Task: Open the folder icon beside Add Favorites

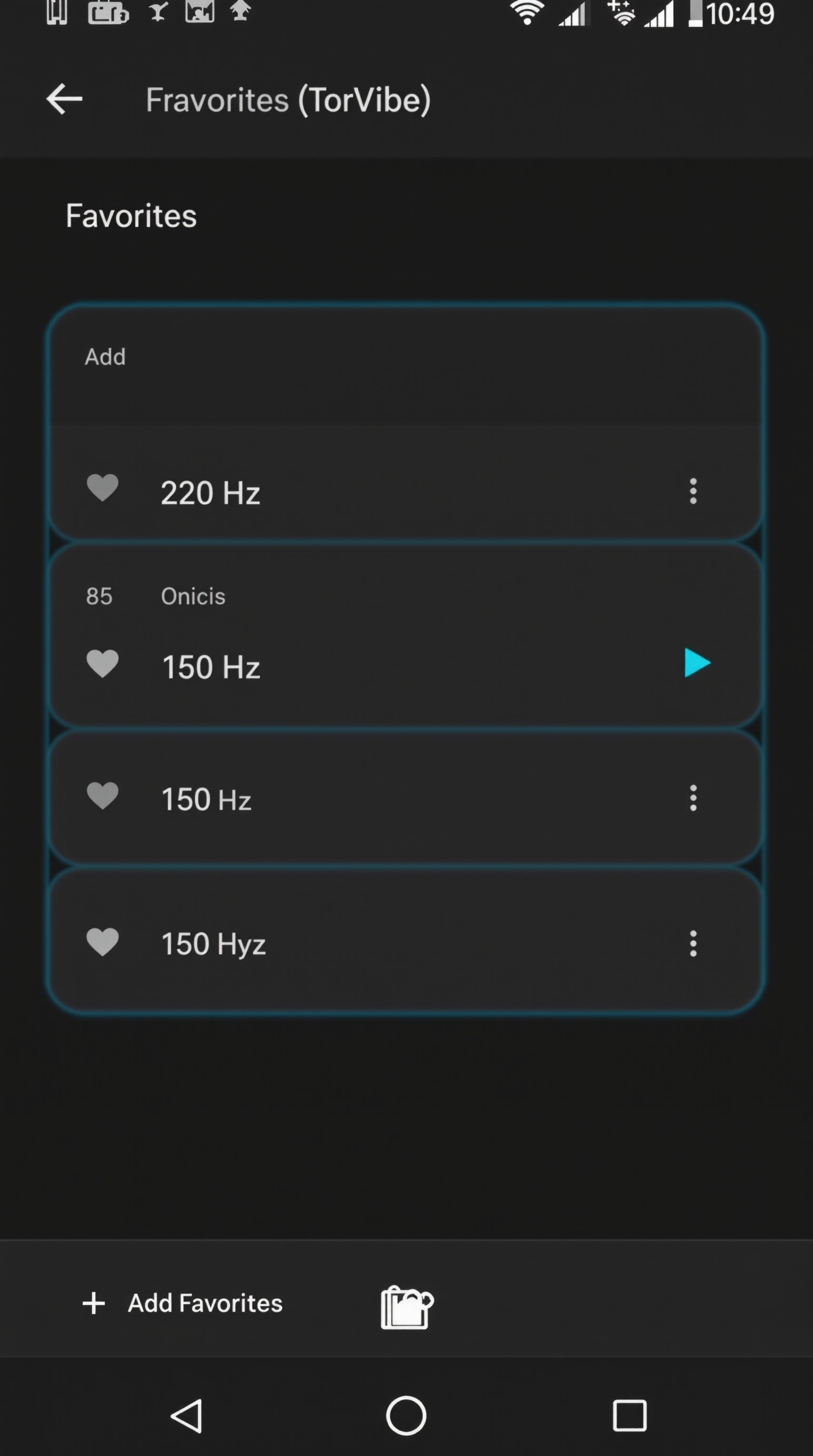Action: (x=406, y=1307)
